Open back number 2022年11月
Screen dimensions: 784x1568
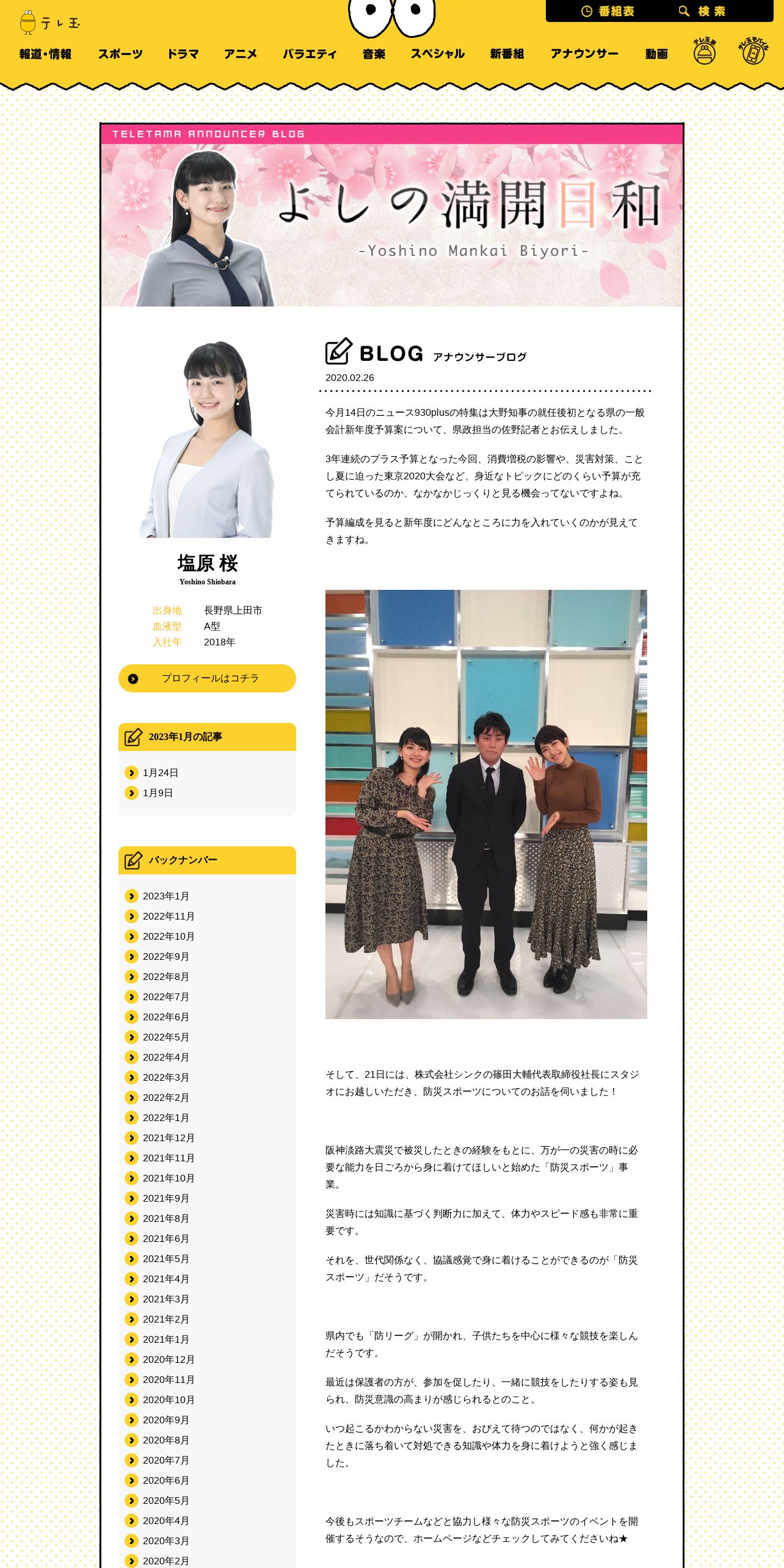tap(169, 916)
